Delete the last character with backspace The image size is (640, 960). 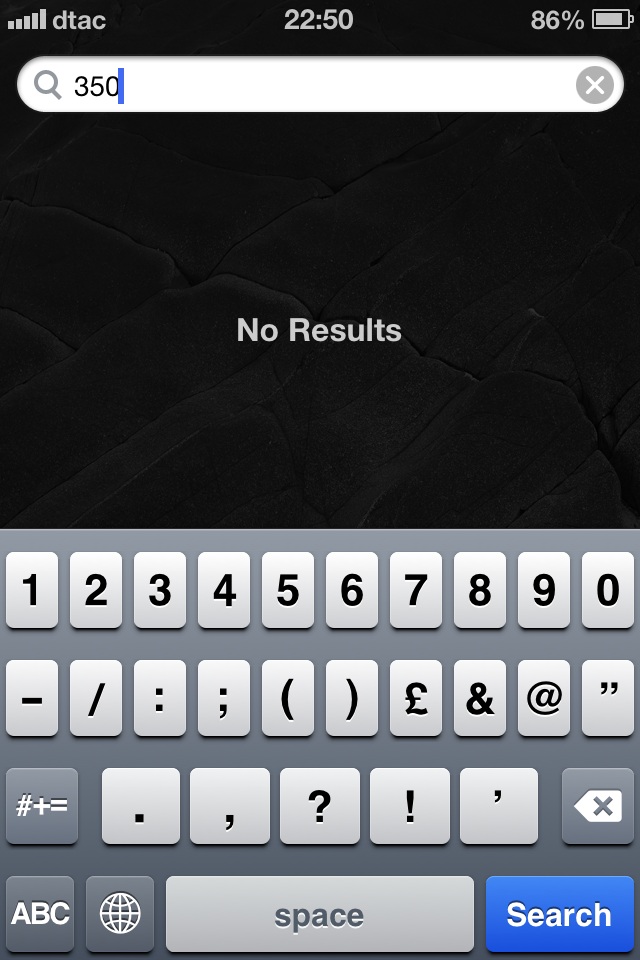click(x=598, y=806)
